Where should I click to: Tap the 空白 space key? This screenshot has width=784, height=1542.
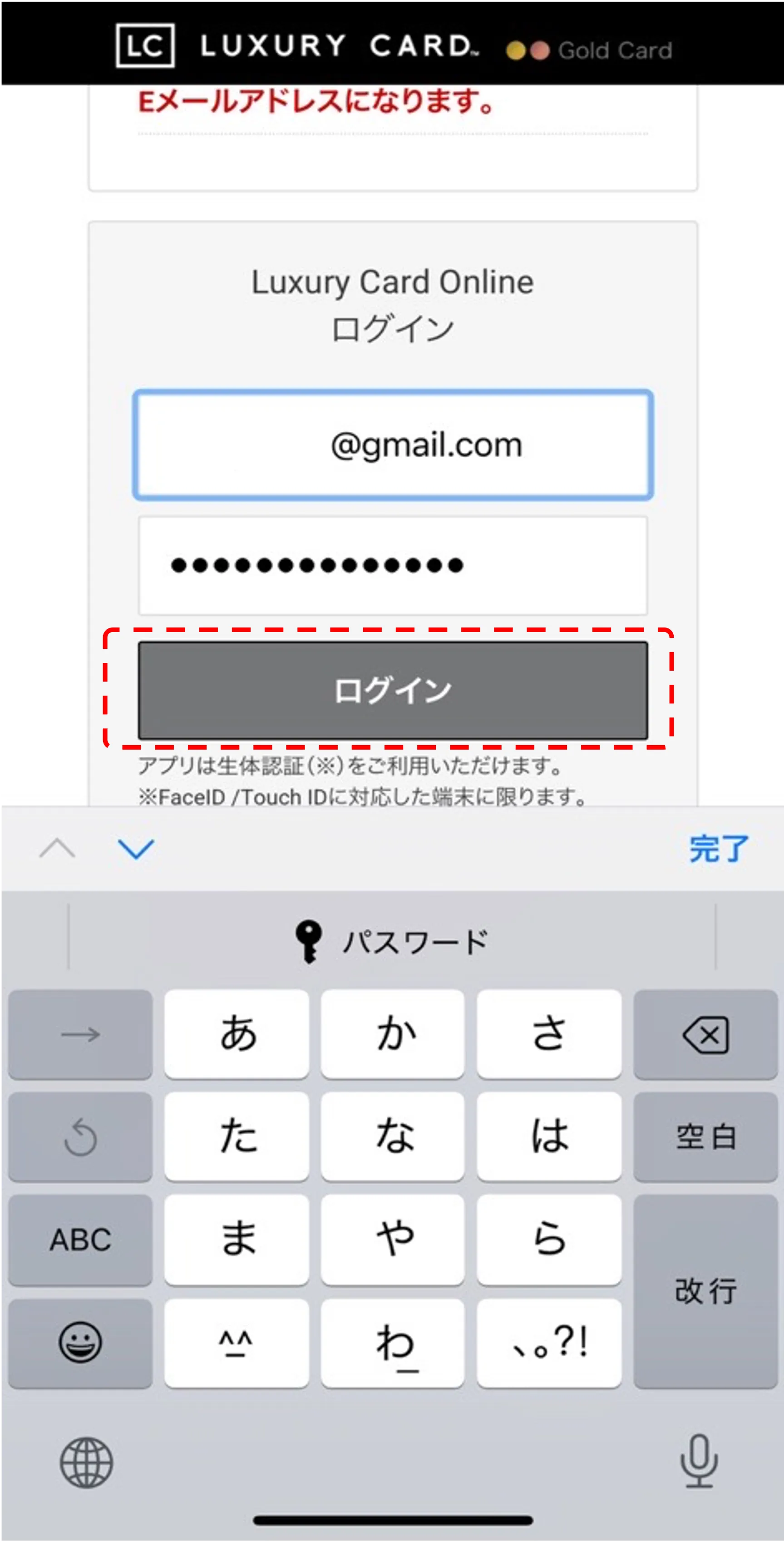(x=705, y=1136)
